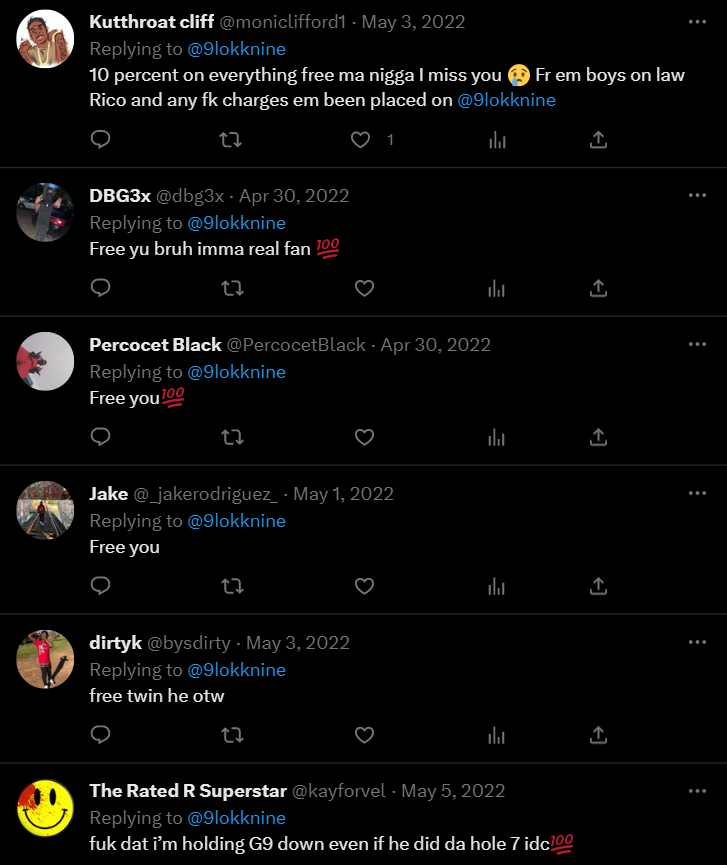The image size is (727, 865).
Task: Open DBG3x's profile avatar
Action: tap(45, 212)
